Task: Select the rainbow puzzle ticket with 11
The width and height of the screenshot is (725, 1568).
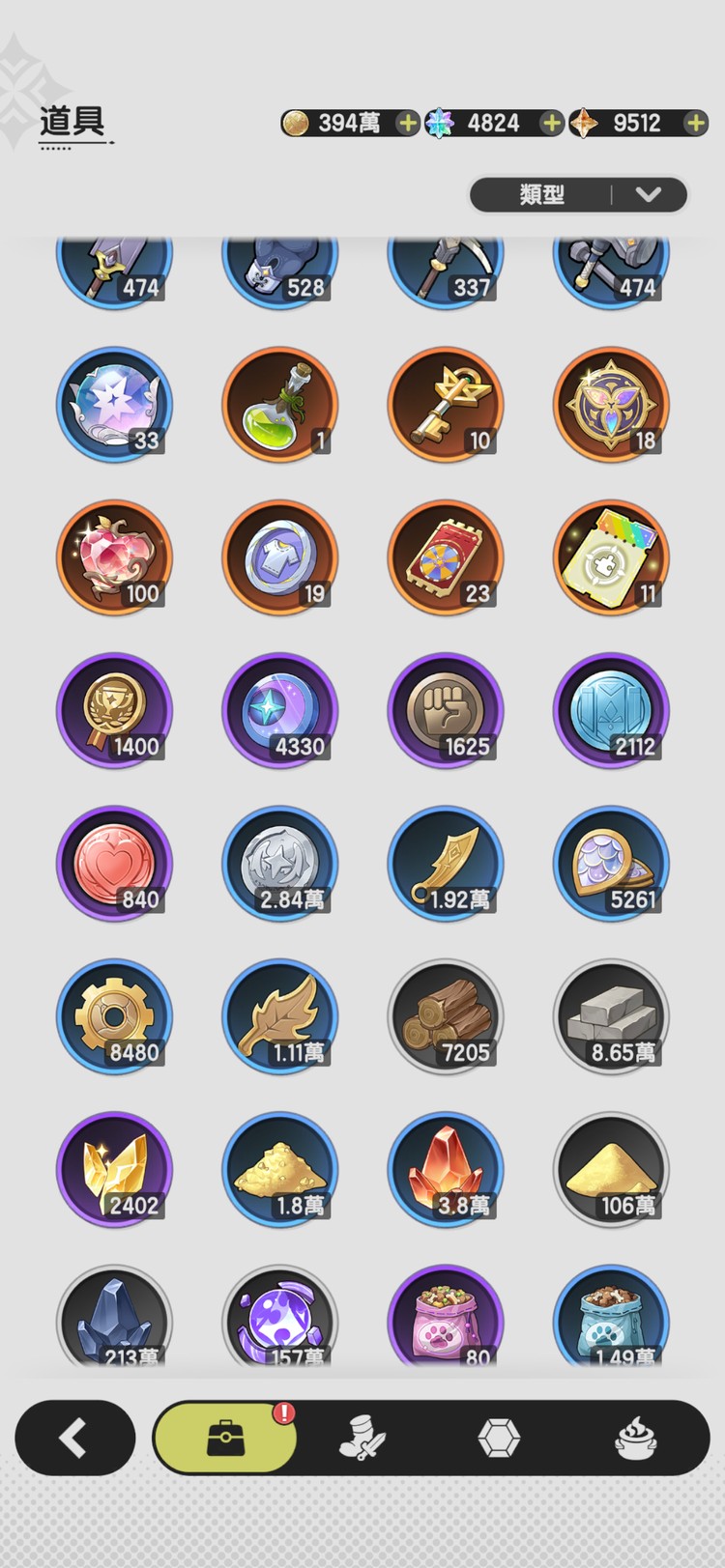Action: [x=611, y=557]
